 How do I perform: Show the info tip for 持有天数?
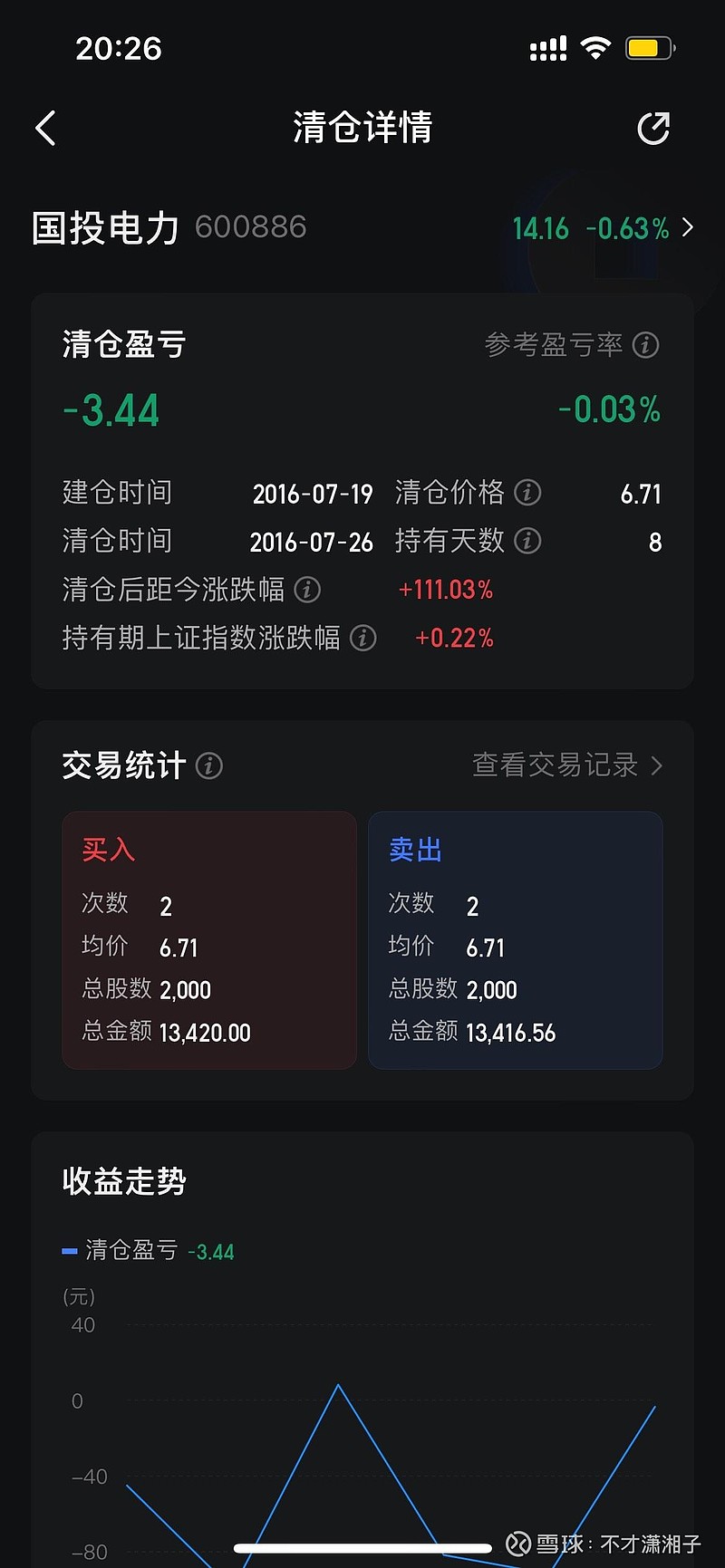tap(527, 541)
